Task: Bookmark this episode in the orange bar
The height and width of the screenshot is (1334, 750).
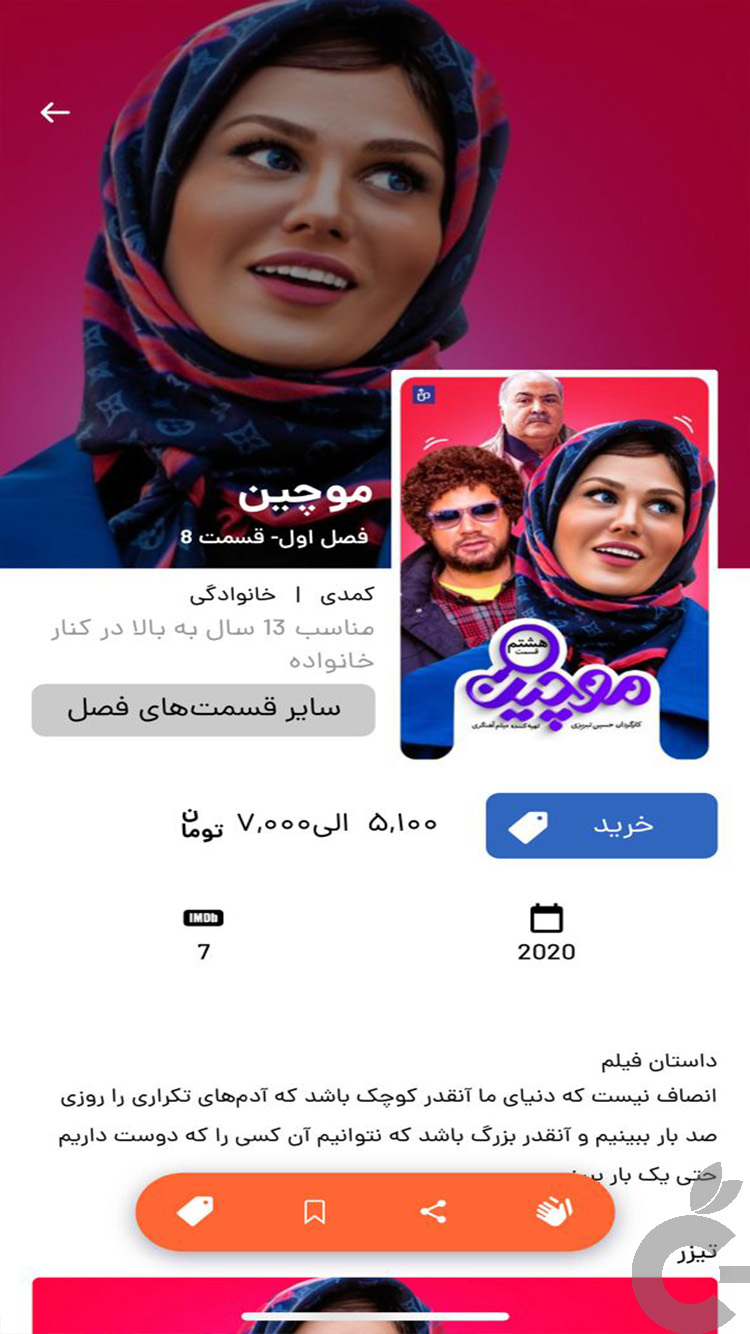Action: click(x=314, y=1212)
